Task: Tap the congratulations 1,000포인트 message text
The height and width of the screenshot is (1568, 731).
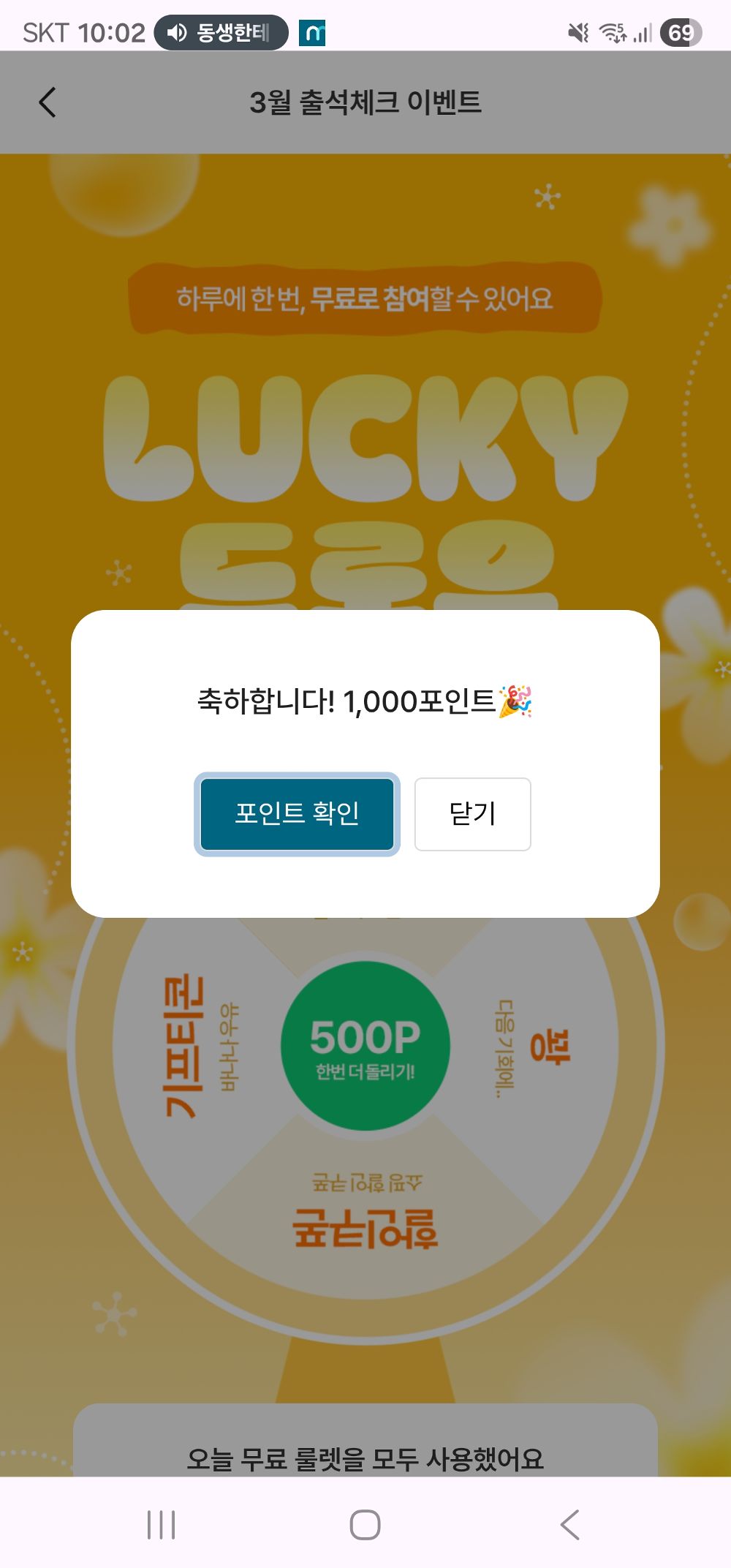Action: pos(365,702)
